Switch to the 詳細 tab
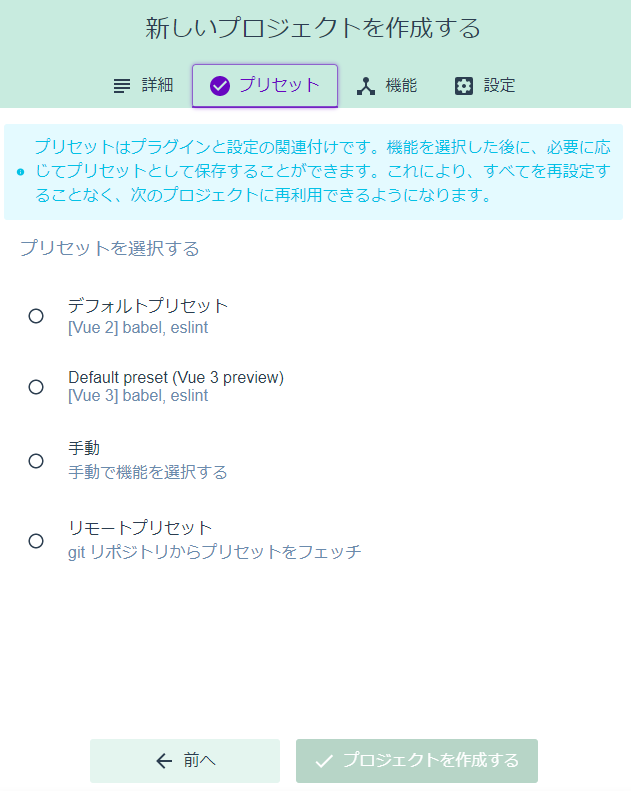Image resolution: width=631 pixels, height=791 pixels. click(x=143, y=86)
